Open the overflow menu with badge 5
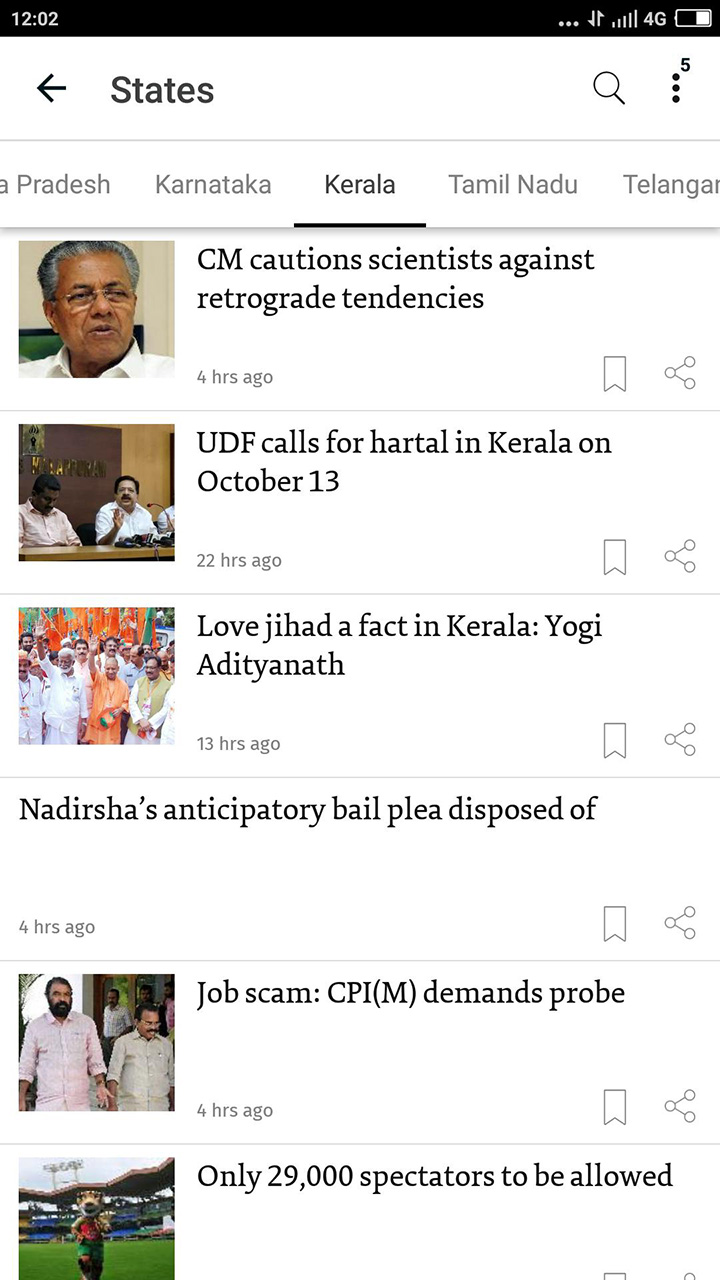 [x=676, y=88]
